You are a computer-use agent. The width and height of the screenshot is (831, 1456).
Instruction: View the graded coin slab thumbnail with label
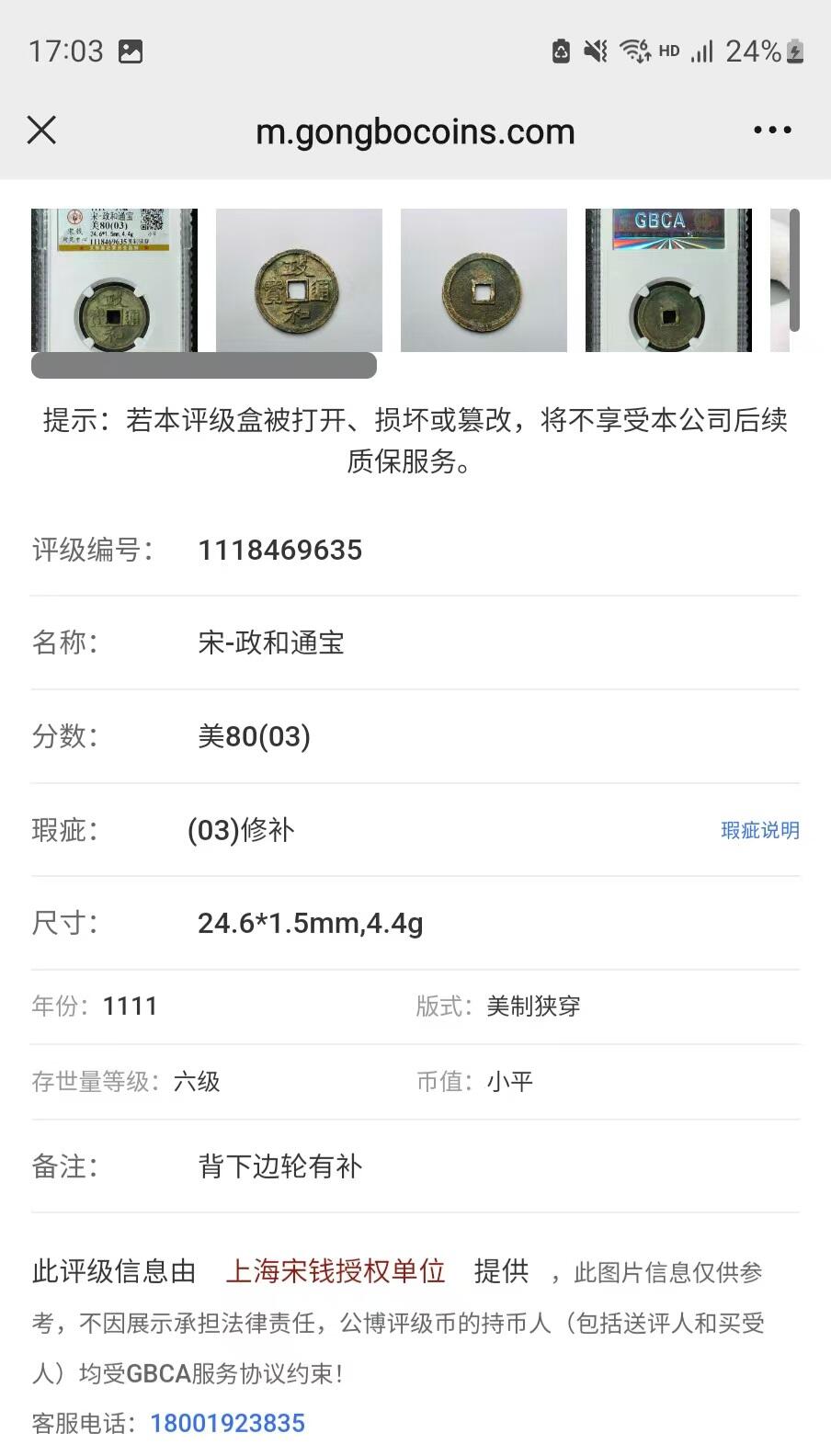114,280
